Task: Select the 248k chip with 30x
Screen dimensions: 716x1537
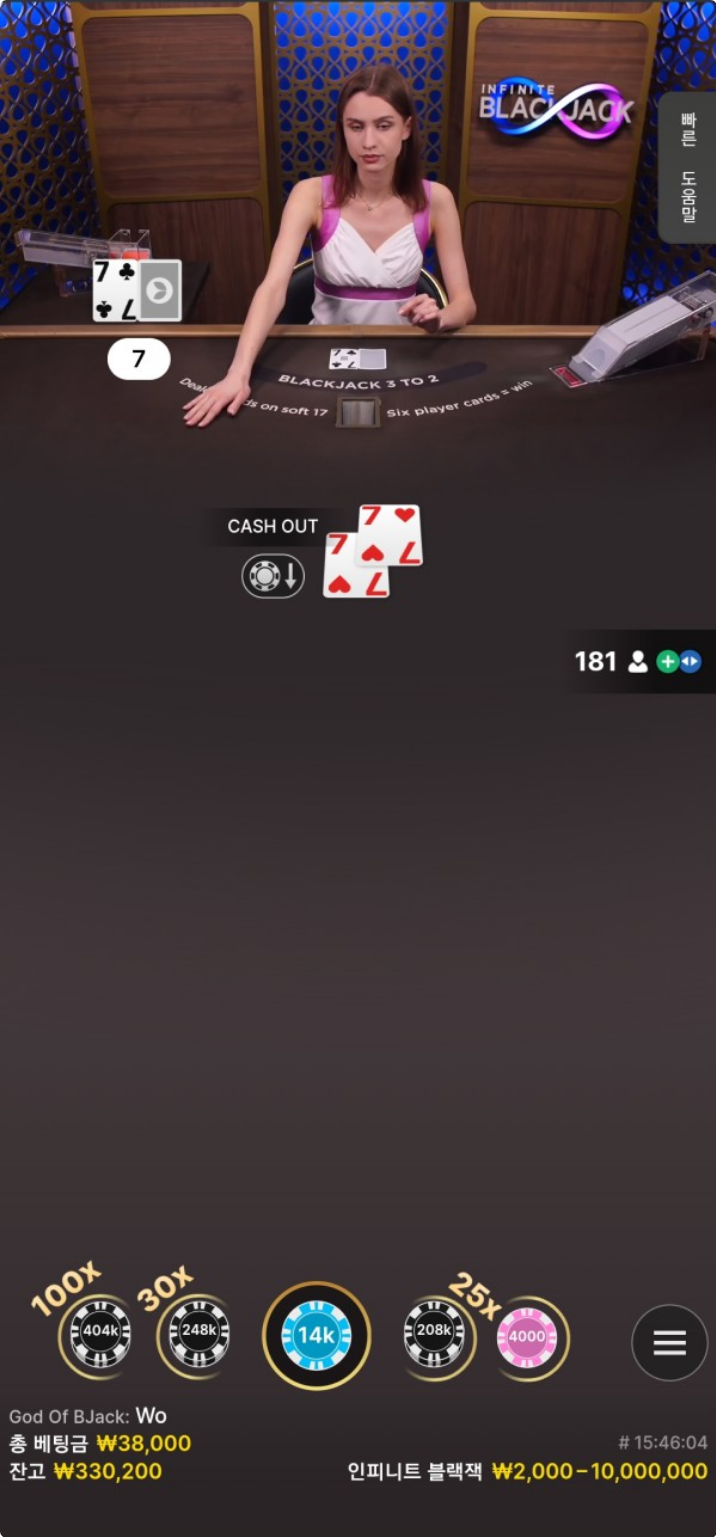Action: pos(198,1333)
